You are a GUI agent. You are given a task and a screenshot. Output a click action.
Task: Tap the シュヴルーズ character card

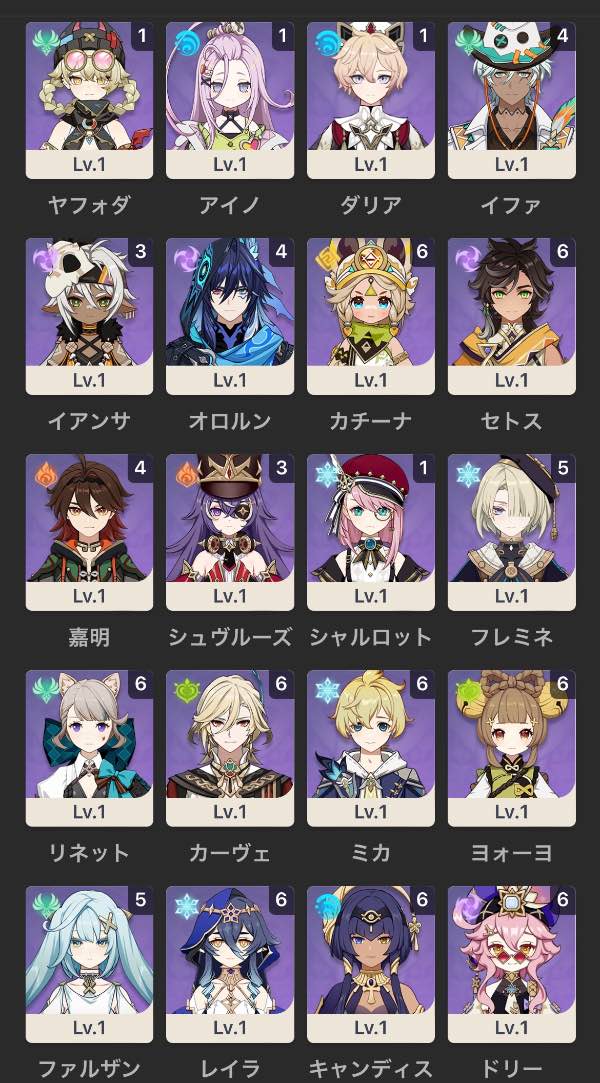[230, 532]
